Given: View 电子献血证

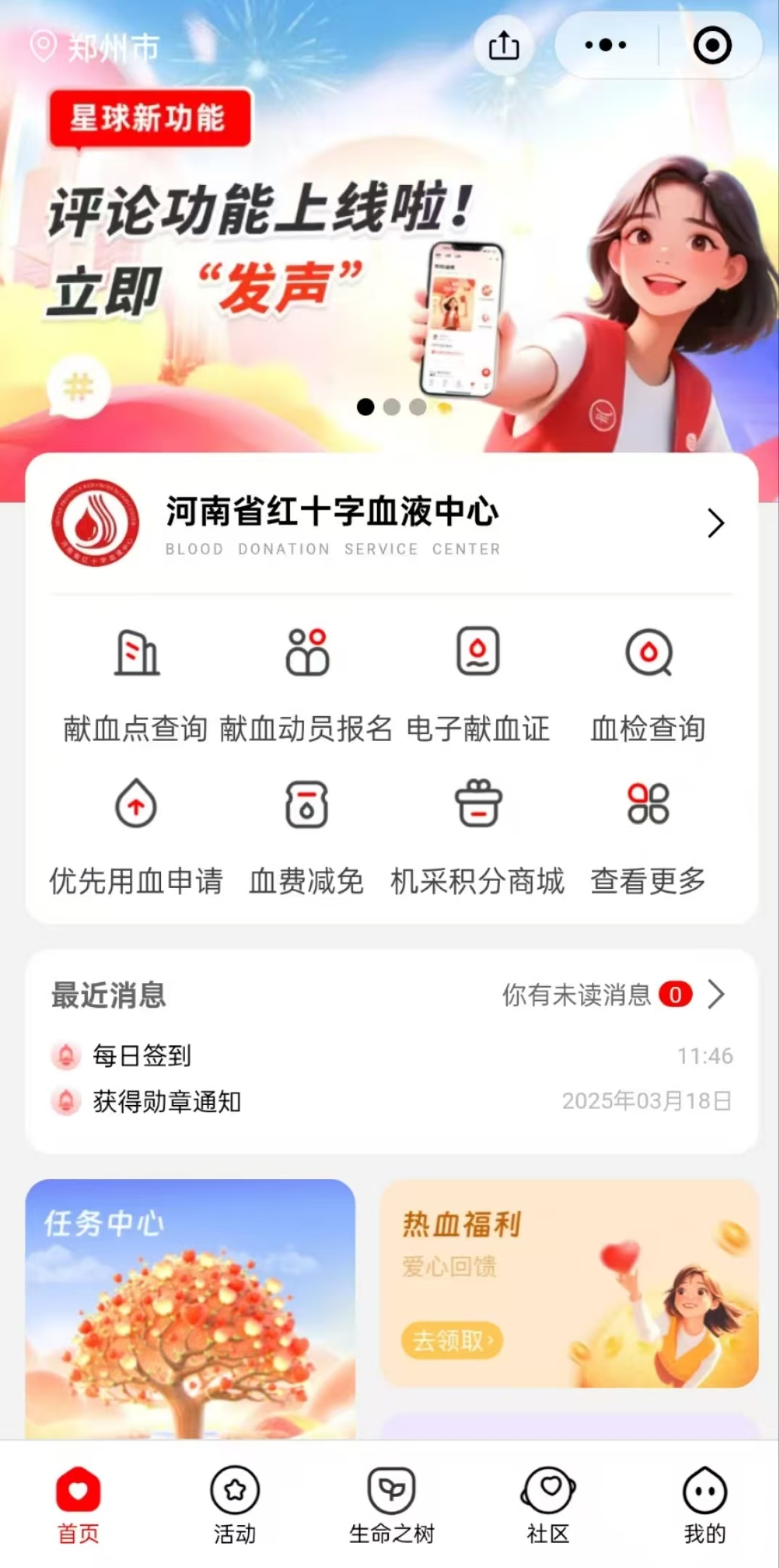Looking at the screenshot, I should tap(478, 685).
